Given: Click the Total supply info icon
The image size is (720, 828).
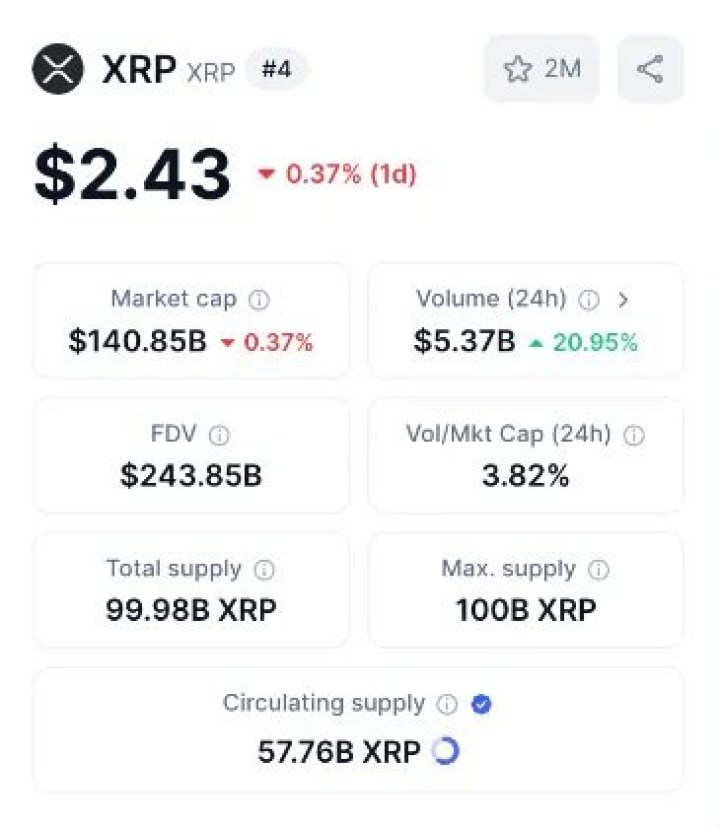Looking at the screenshot, I should coord(262,568).
